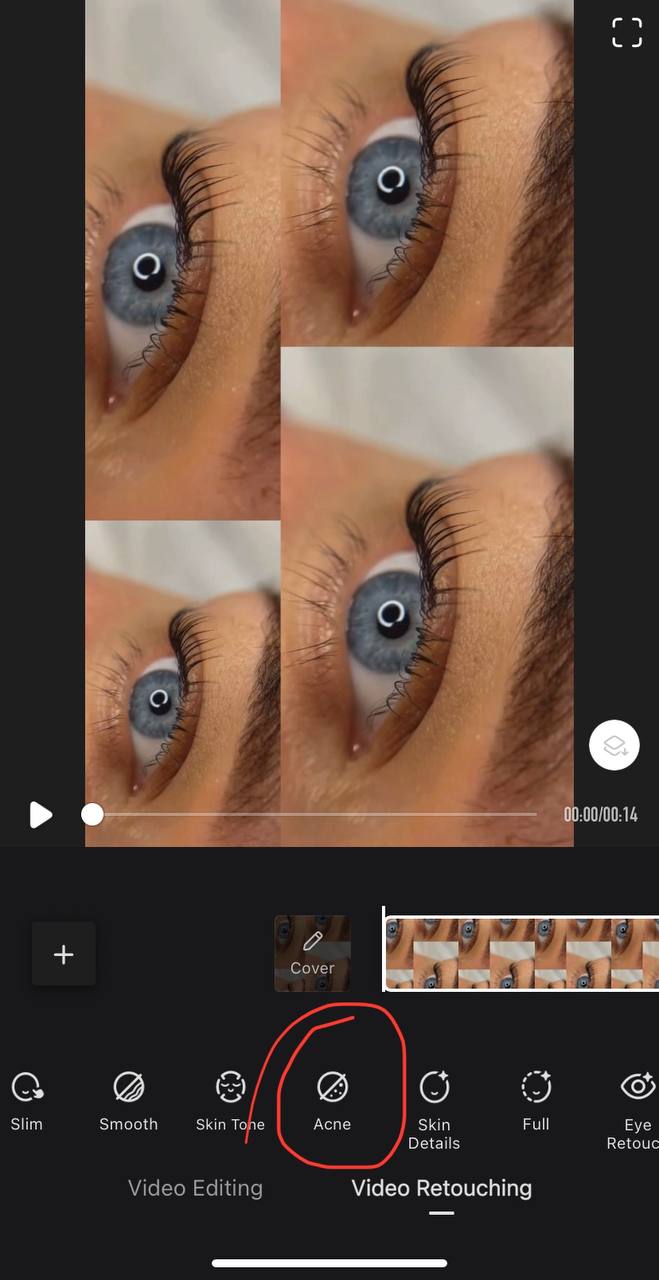Enter fullscreen preview mode
Image resolution: width=659 pixels, height=1280 pixels.
point(627,32)
